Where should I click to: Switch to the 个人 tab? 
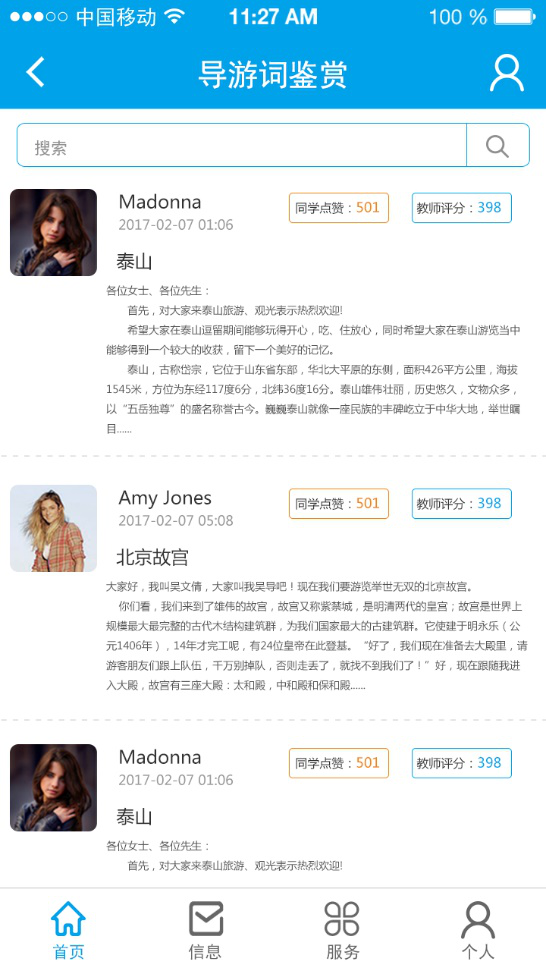[477, 930]
